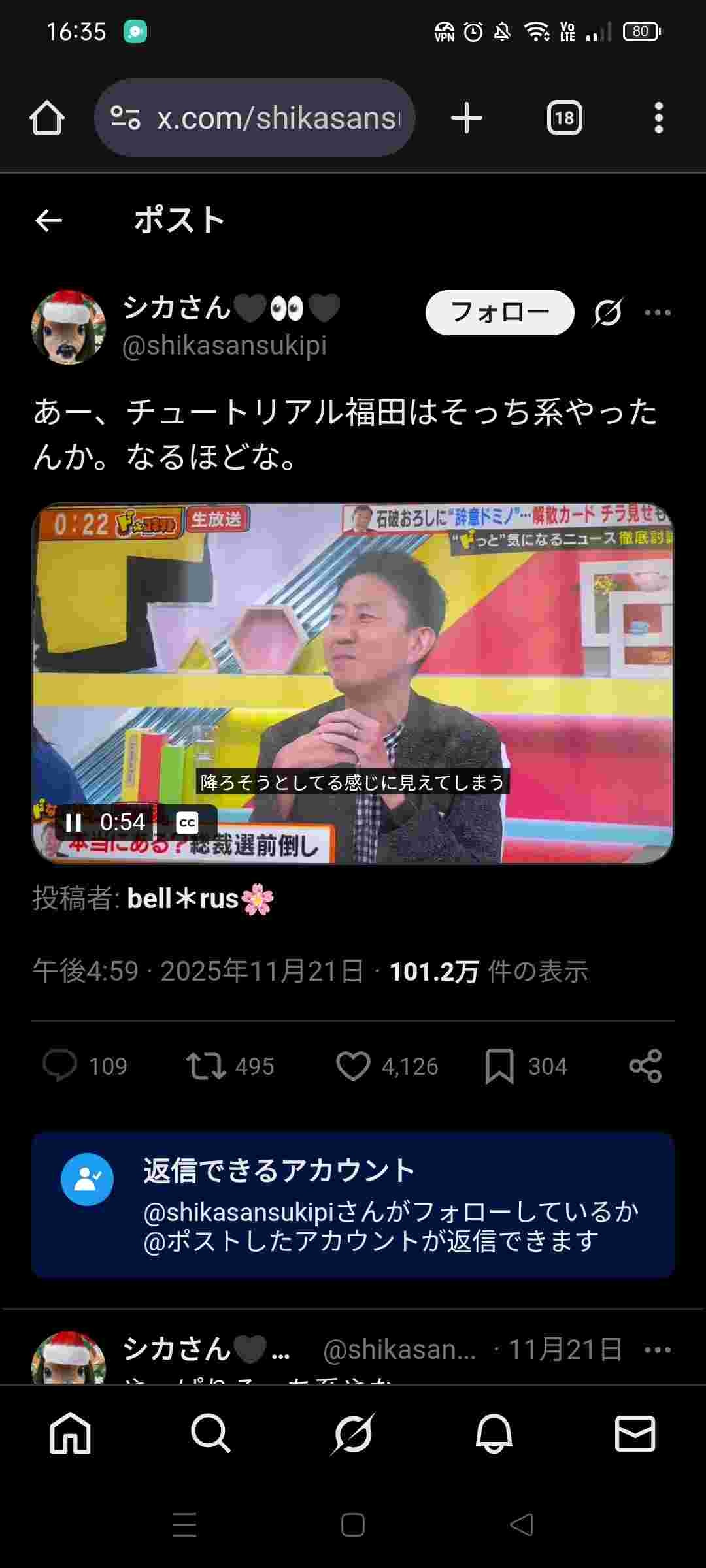
Task: Open シカさん's profile avatar
Action: (x=69, y=327)
